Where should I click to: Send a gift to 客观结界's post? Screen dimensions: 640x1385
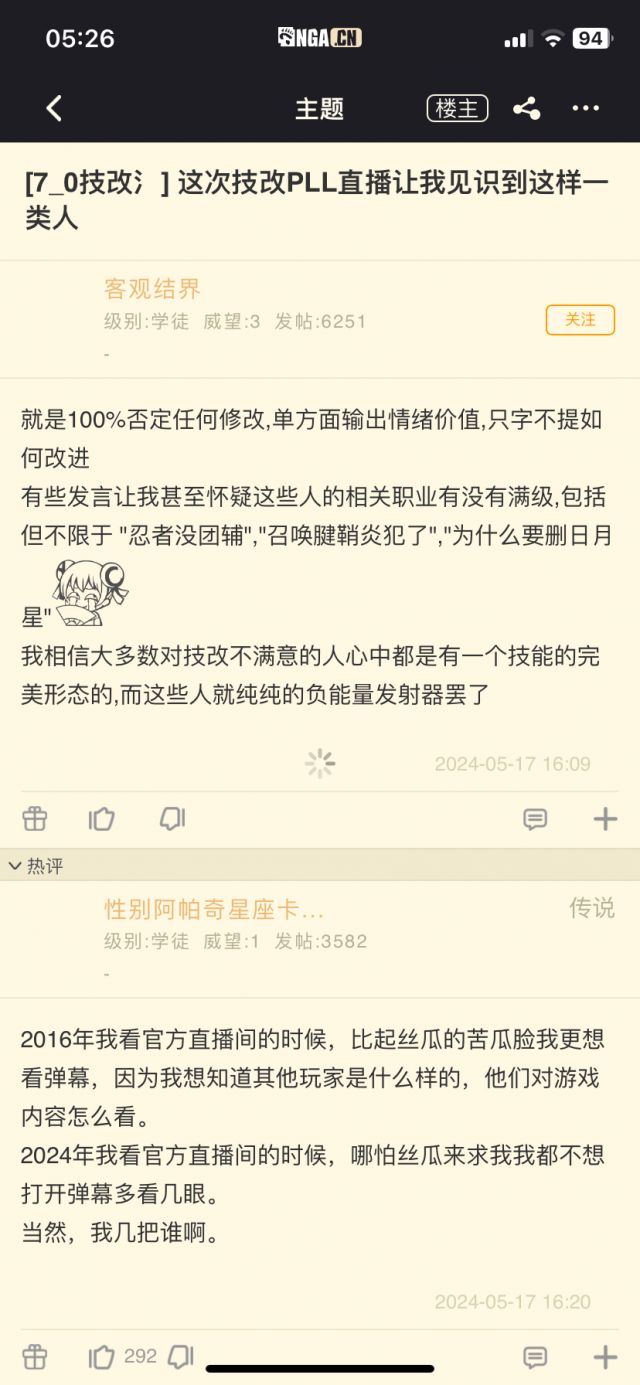click(35, 819)
